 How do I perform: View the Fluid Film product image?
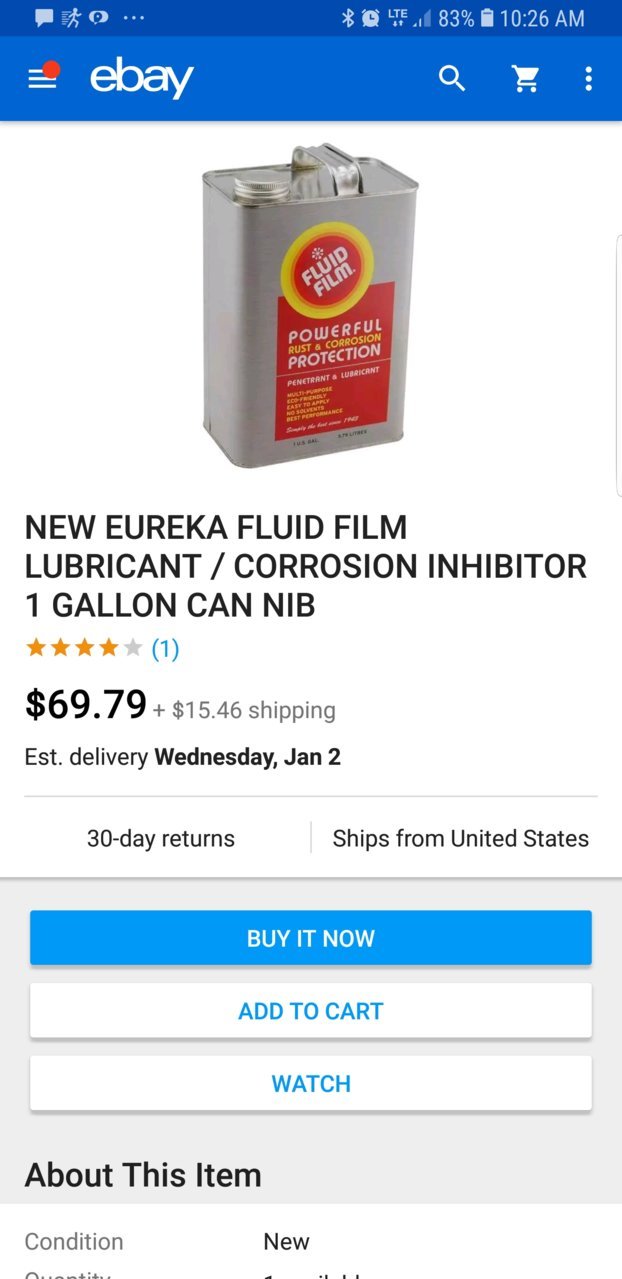point(310,306)
